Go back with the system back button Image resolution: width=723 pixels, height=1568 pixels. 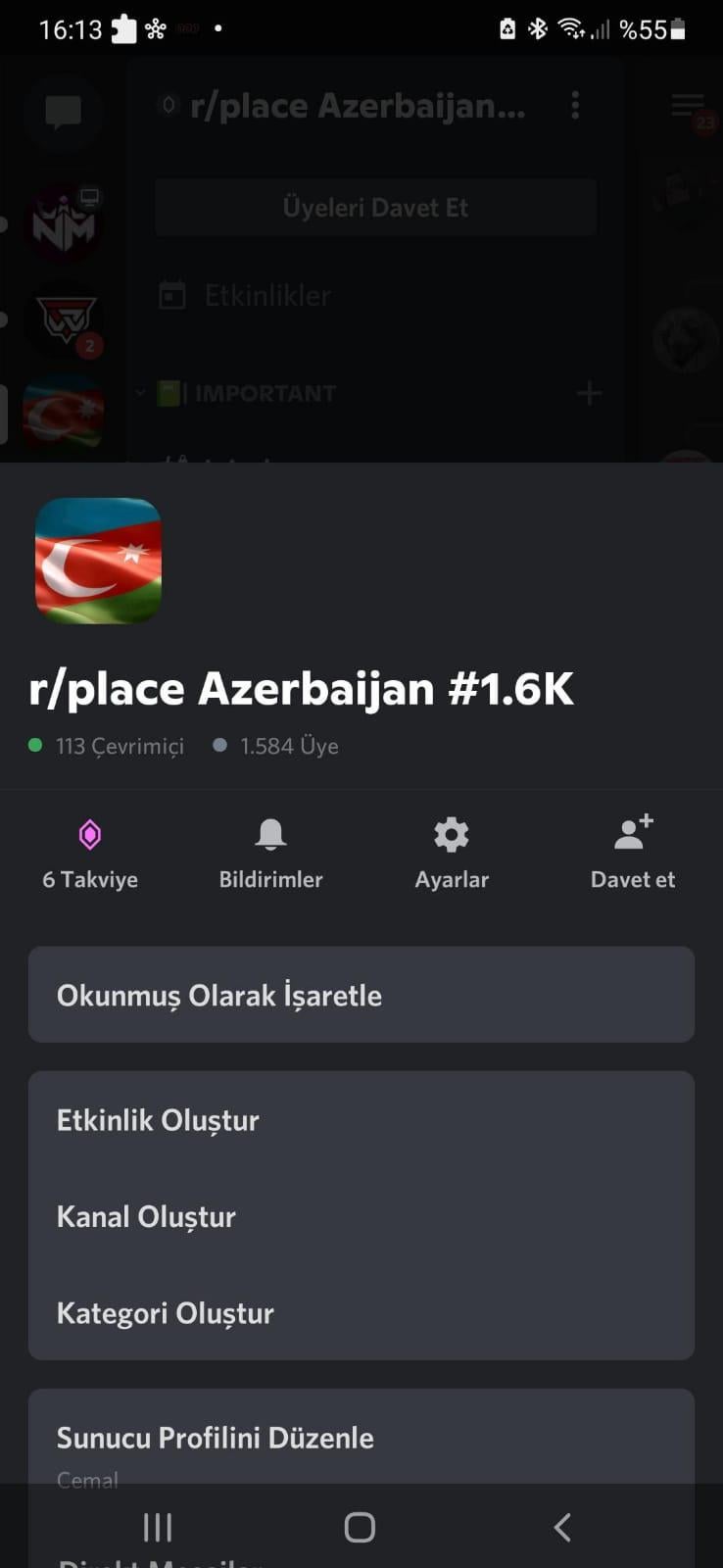click(x=562, y=1527)
